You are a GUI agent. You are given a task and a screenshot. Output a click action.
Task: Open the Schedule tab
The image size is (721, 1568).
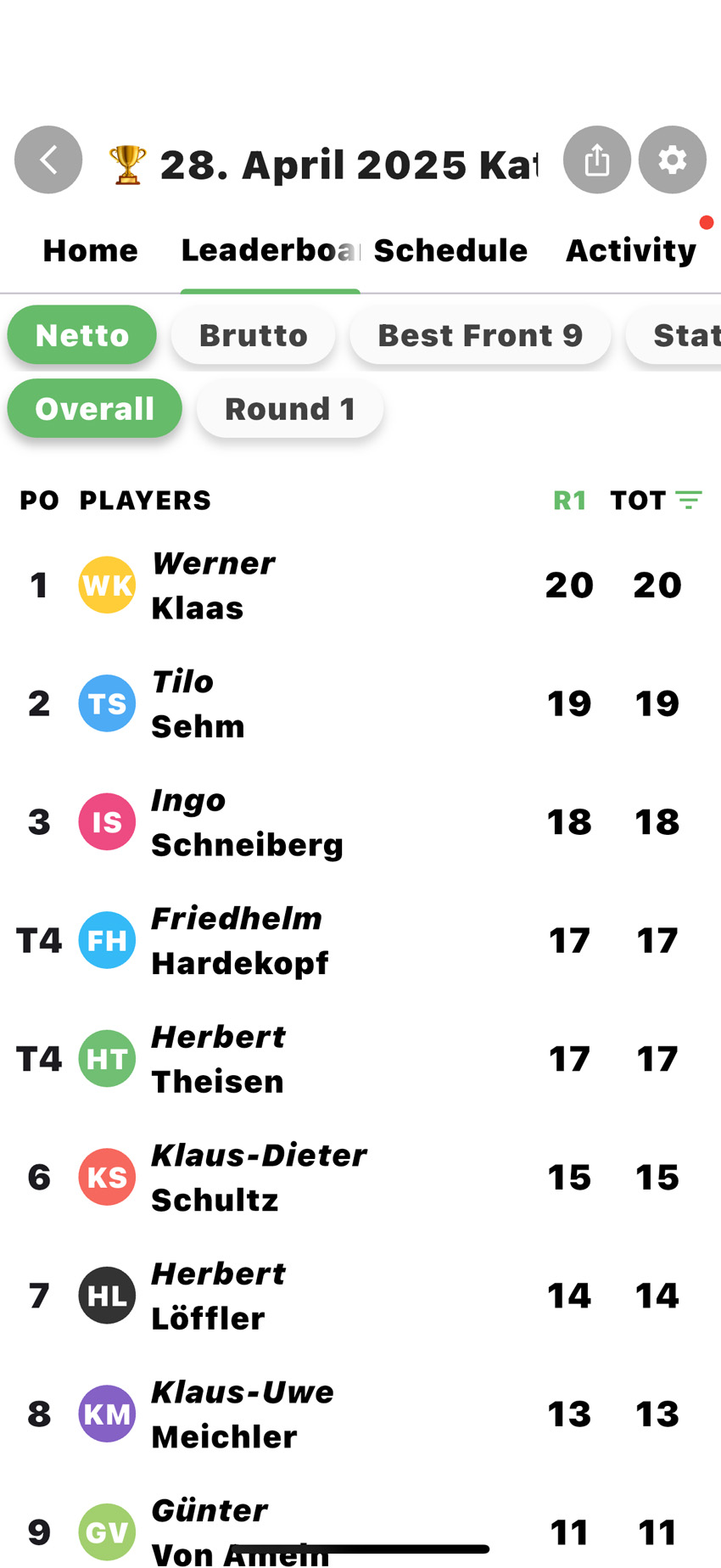(450, 250)
